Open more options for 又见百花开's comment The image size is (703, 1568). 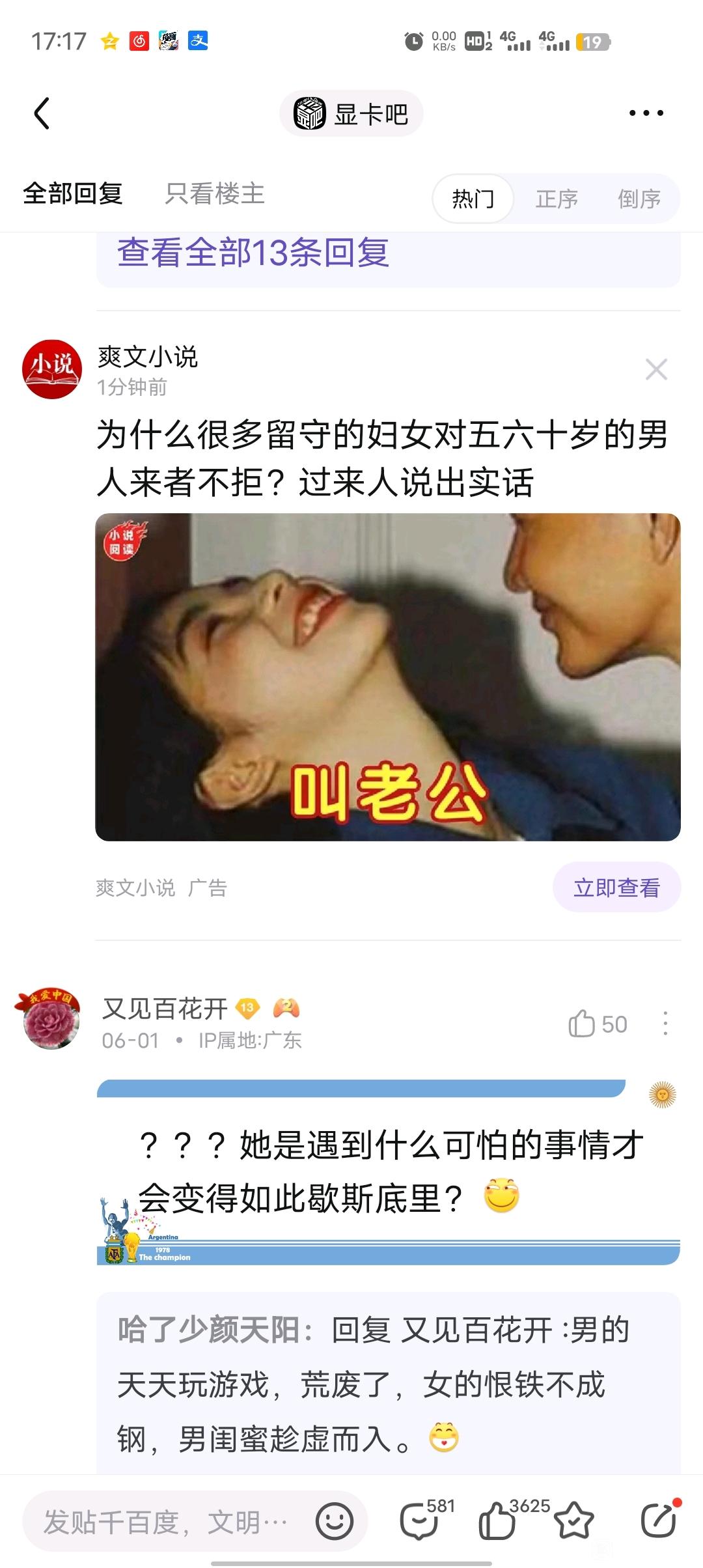pyautogui.click(x=665, y=1024)
